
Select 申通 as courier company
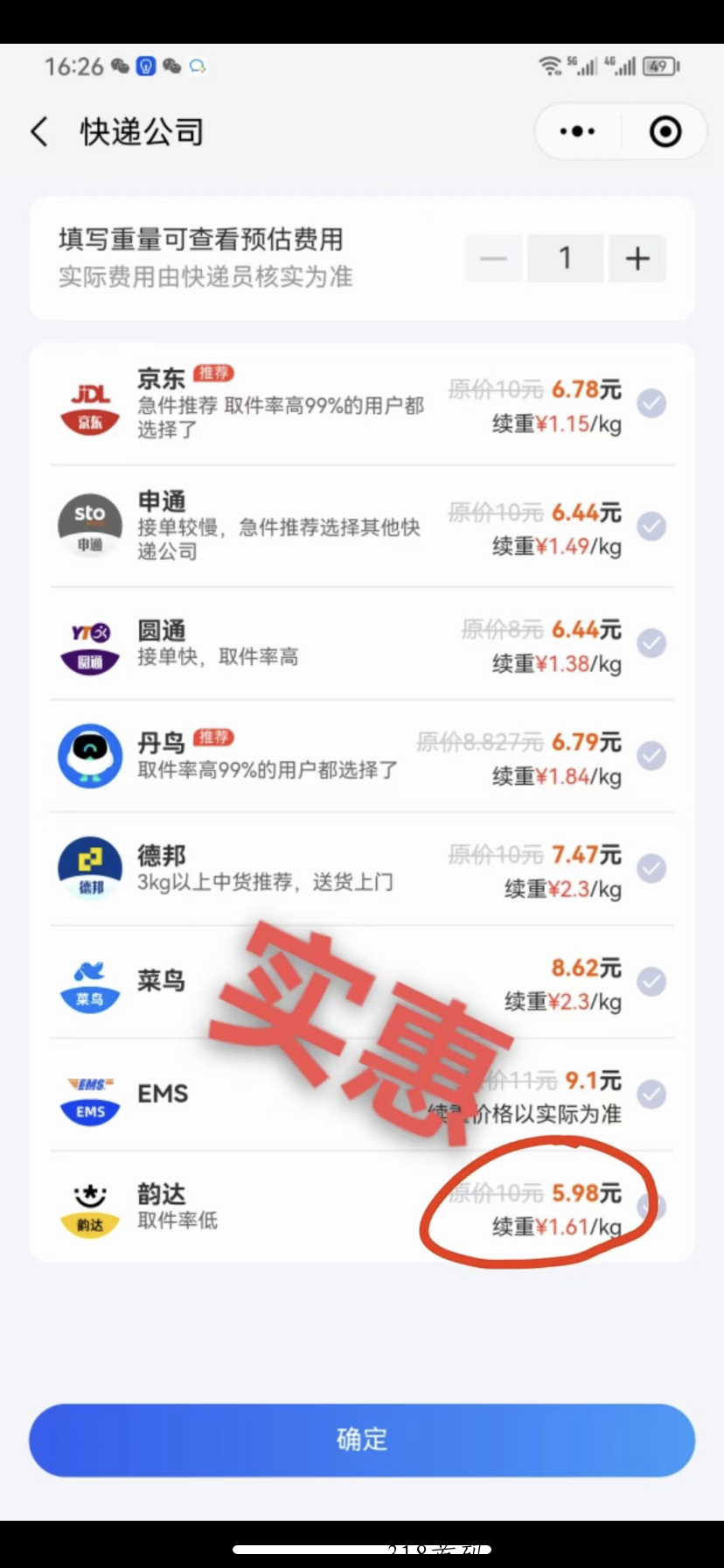[651, 527]
